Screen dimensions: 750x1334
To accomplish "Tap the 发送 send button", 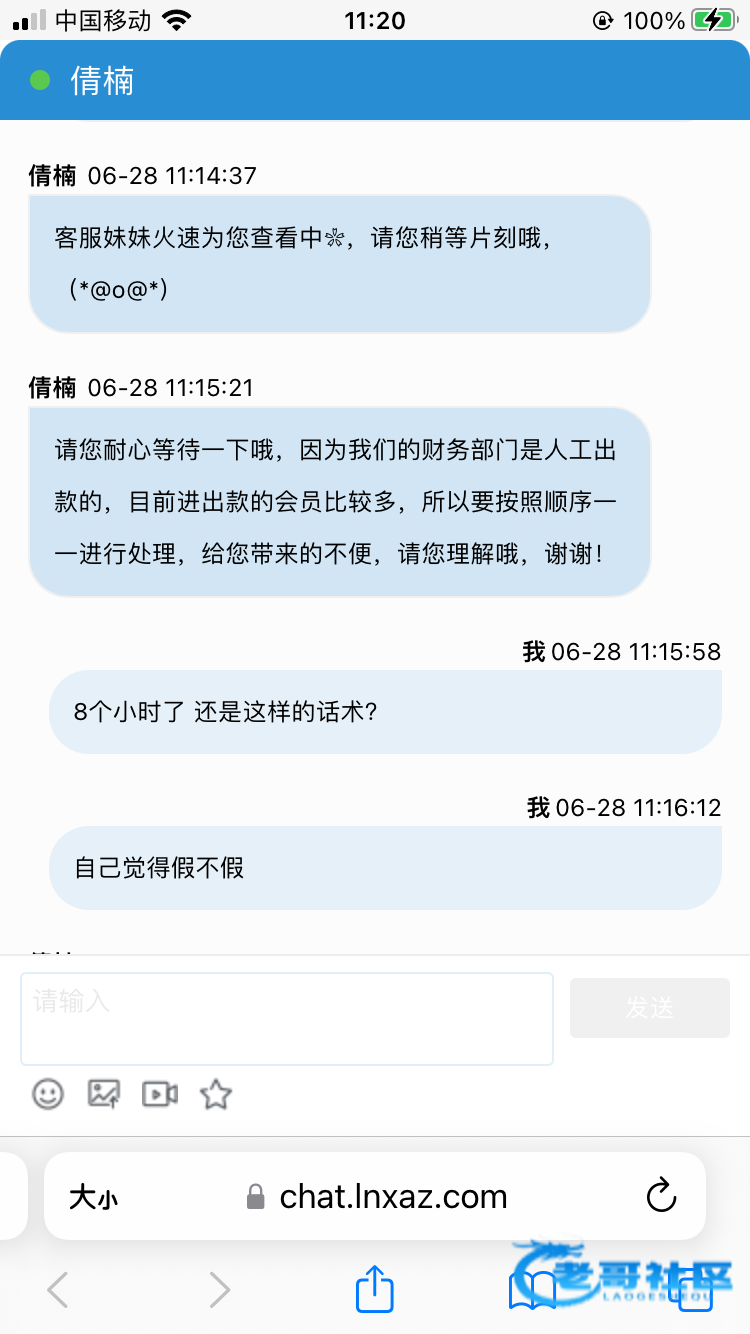I will pyautogui.click(x=649, y=1008).
